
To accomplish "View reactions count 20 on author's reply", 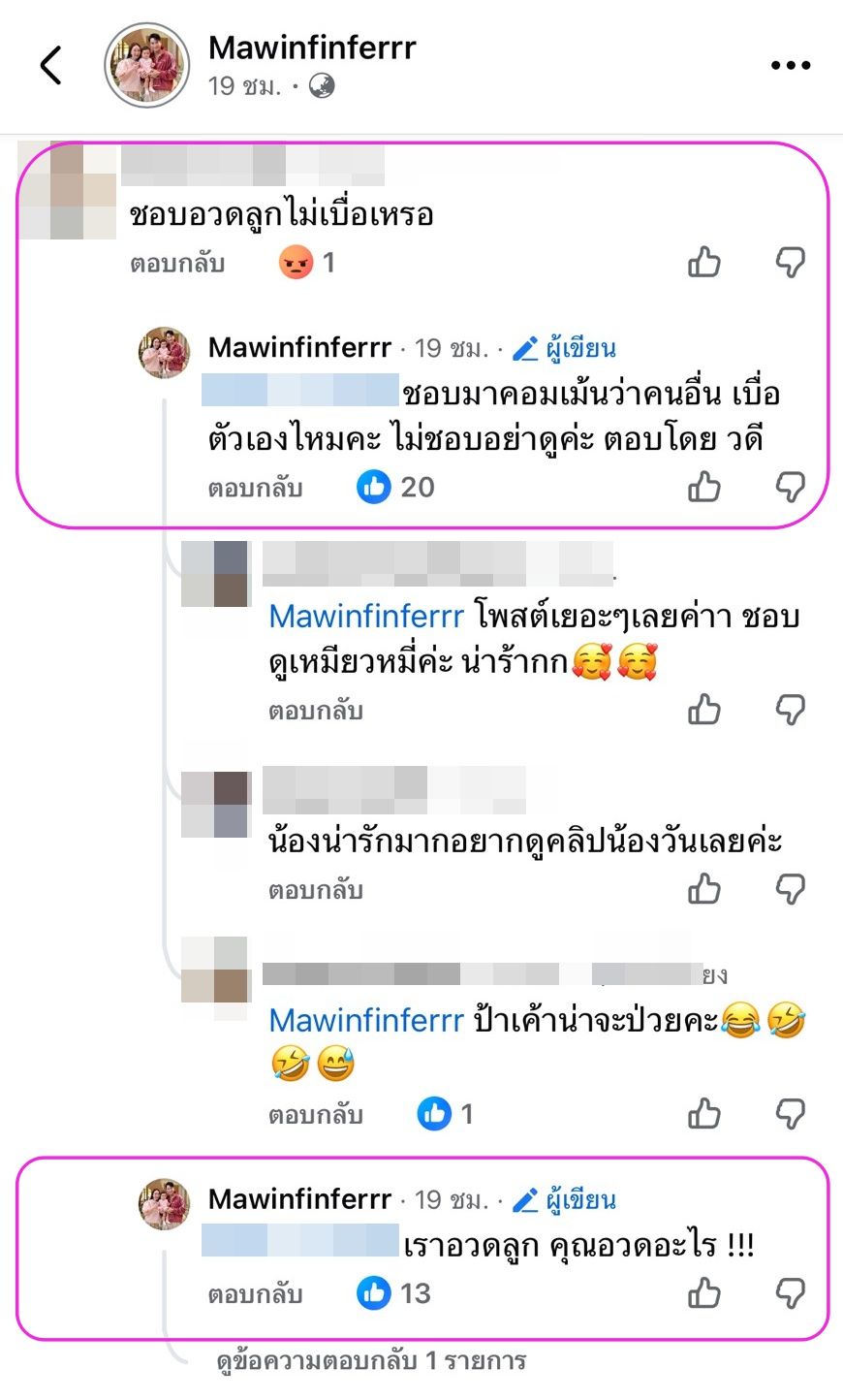I will point(395,487).
